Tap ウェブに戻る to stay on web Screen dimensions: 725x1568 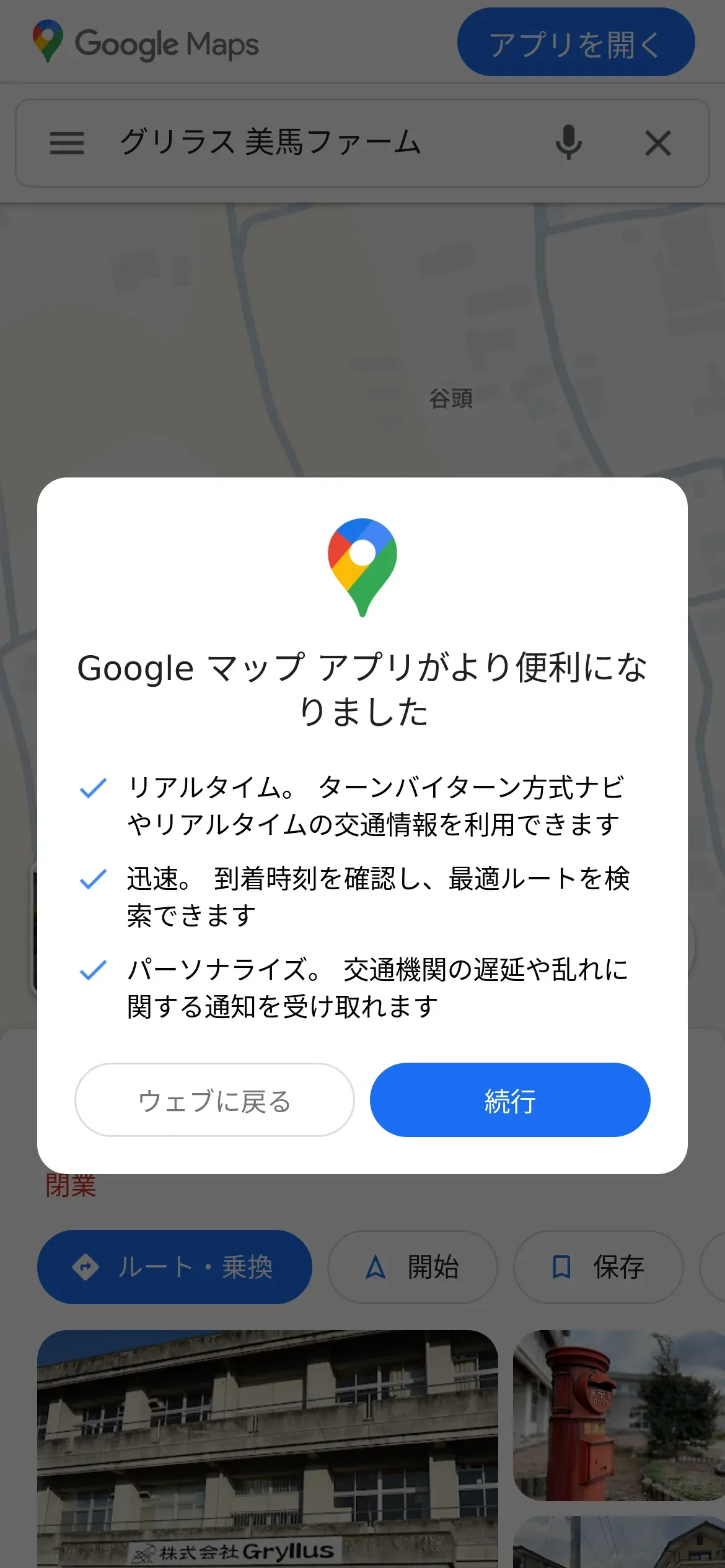point(214,1100)
